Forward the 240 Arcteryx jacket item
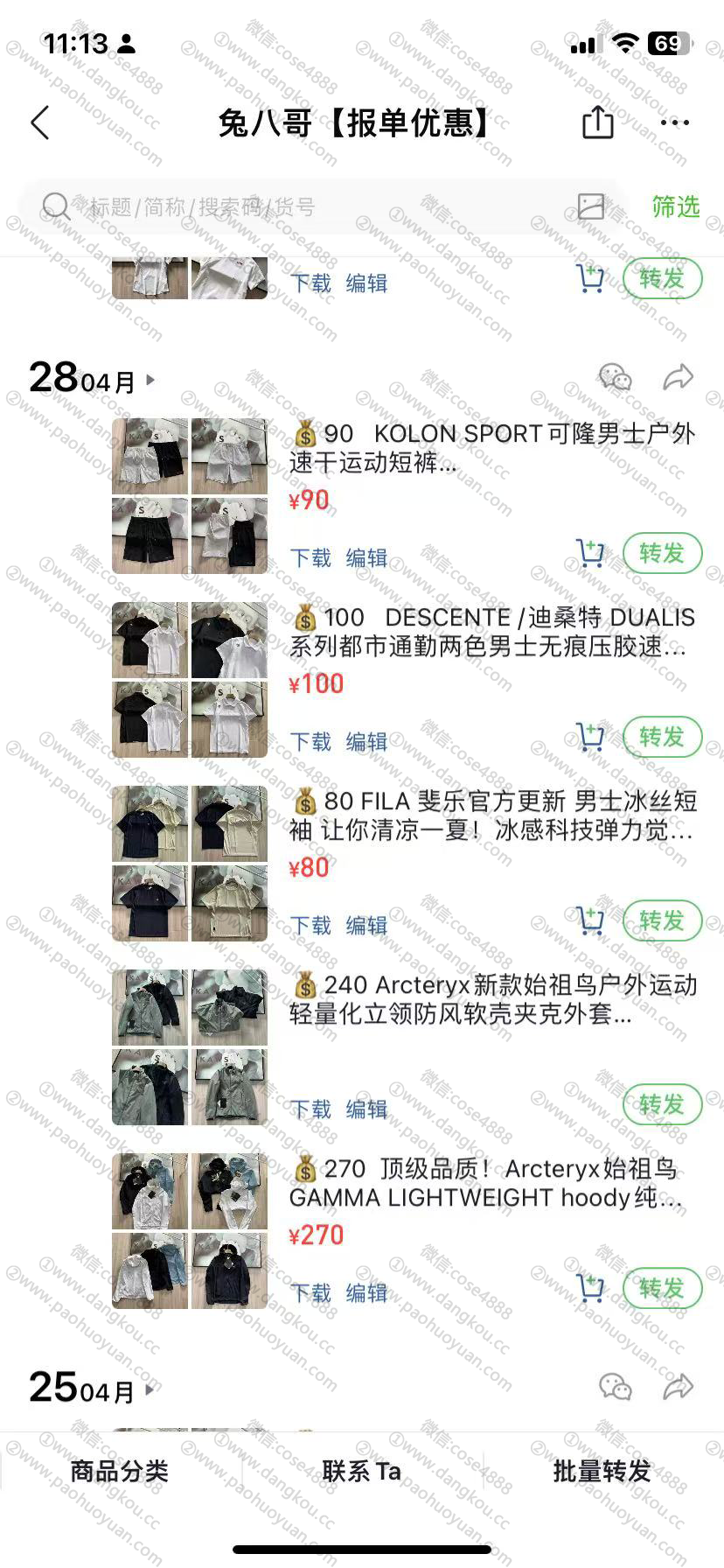 coord(662,1104)
